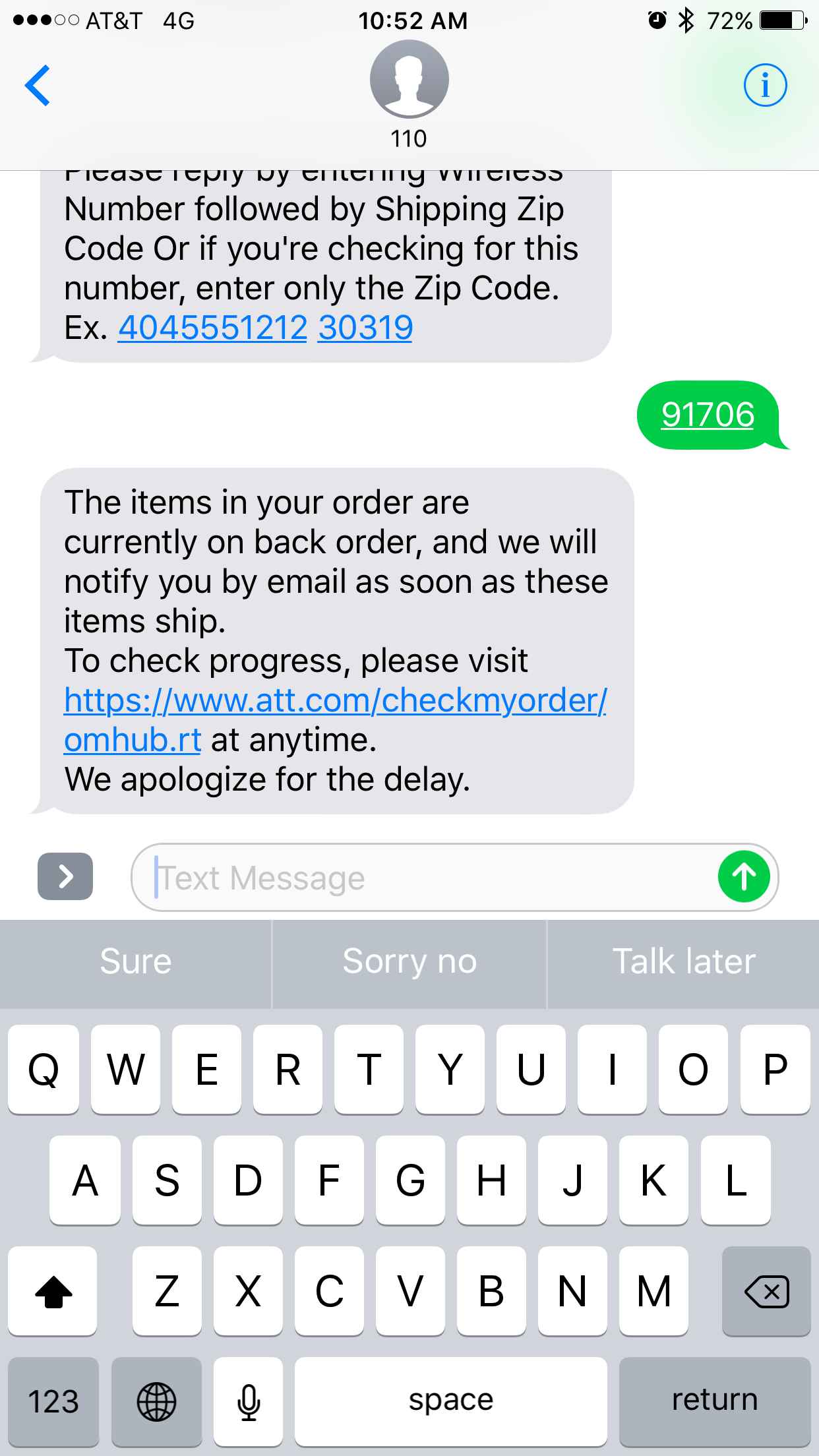Switch to the 123 numeric keyboard

pos(53,1402)
